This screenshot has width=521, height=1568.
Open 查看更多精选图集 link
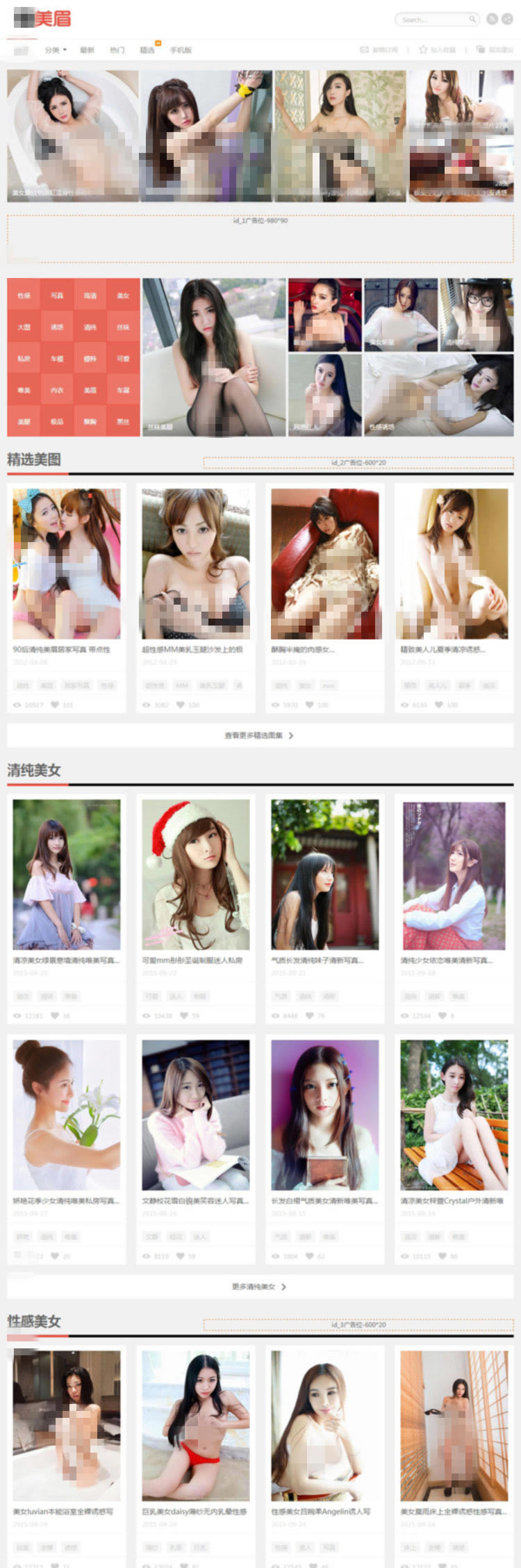(x=258, y=735)
